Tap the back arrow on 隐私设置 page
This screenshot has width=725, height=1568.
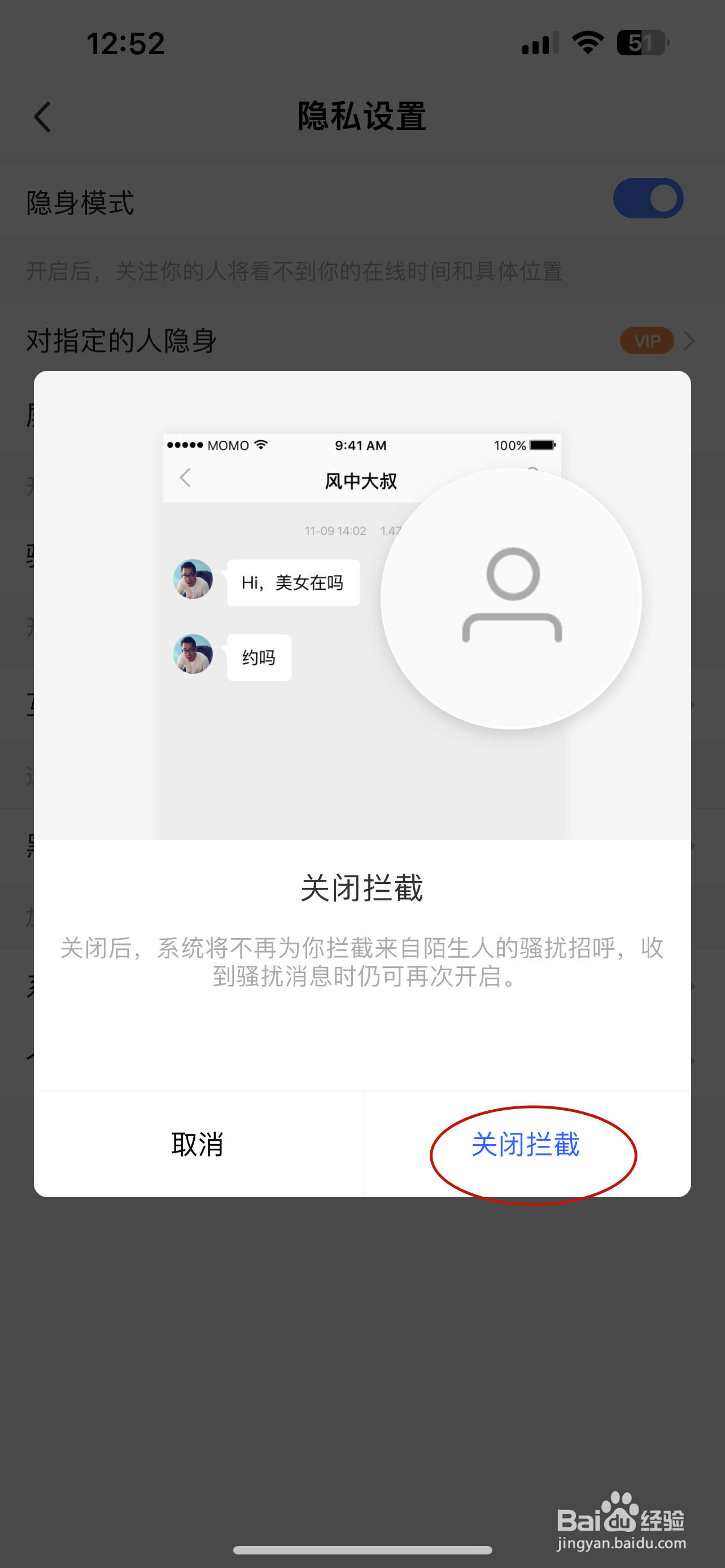point(42,117)
